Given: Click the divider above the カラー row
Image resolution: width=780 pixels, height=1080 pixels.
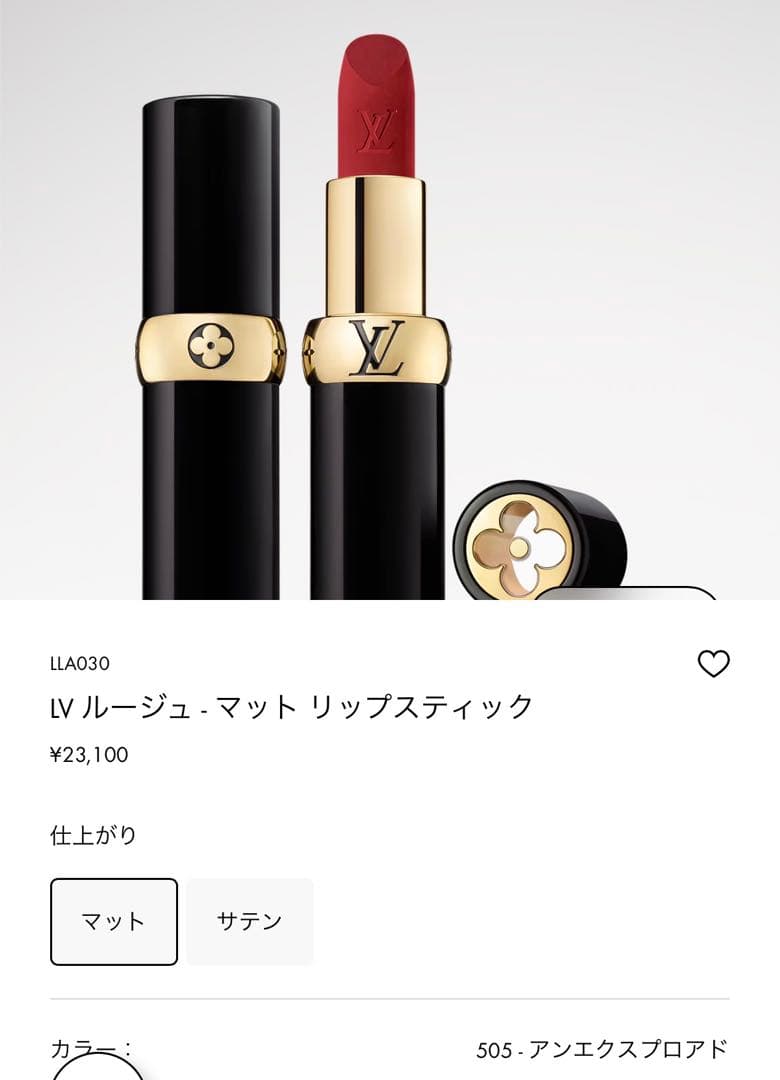Looking at the screenshot, I should tap(390, 1000).
